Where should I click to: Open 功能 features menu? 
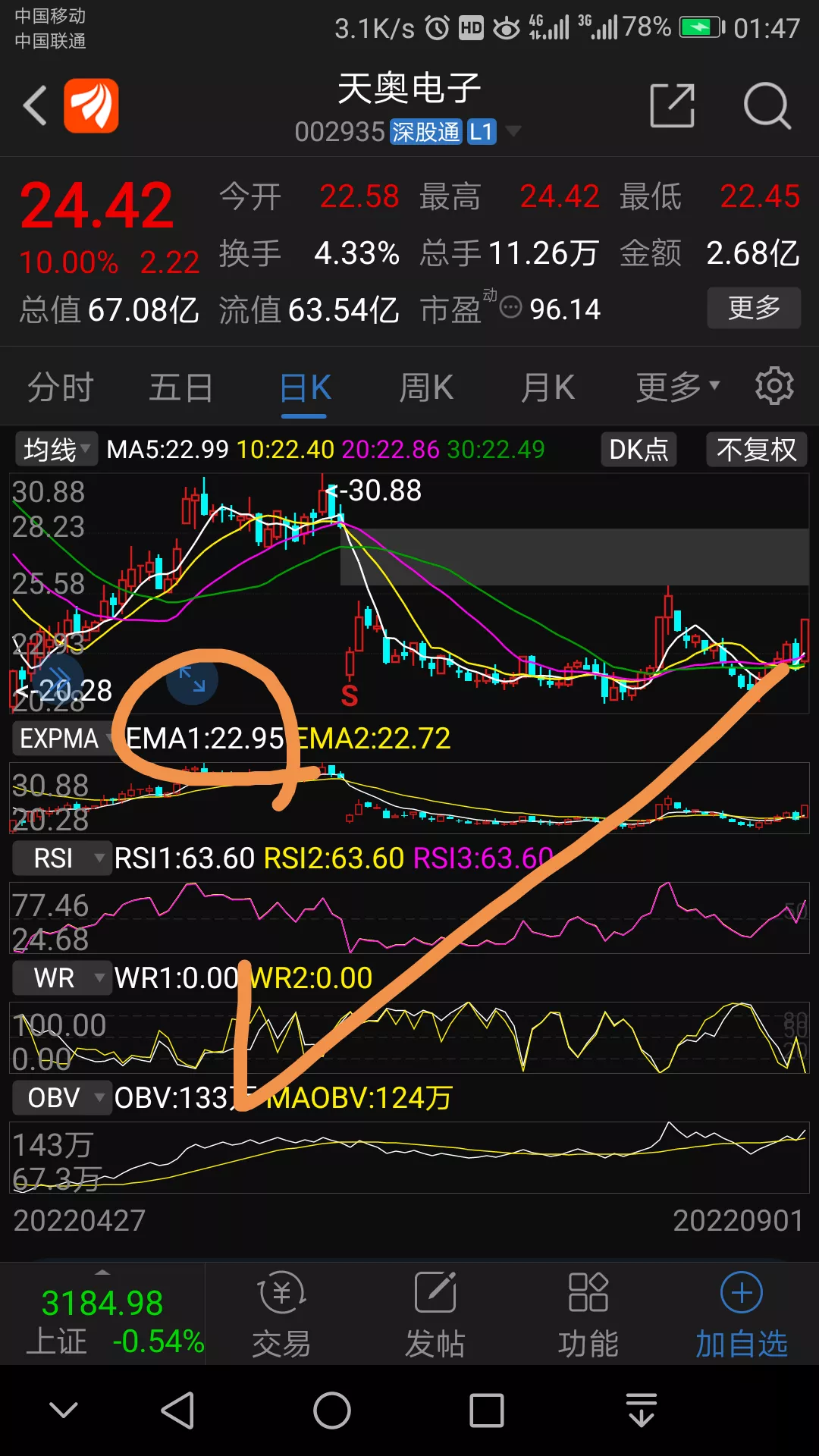[x=588, y=1313]
